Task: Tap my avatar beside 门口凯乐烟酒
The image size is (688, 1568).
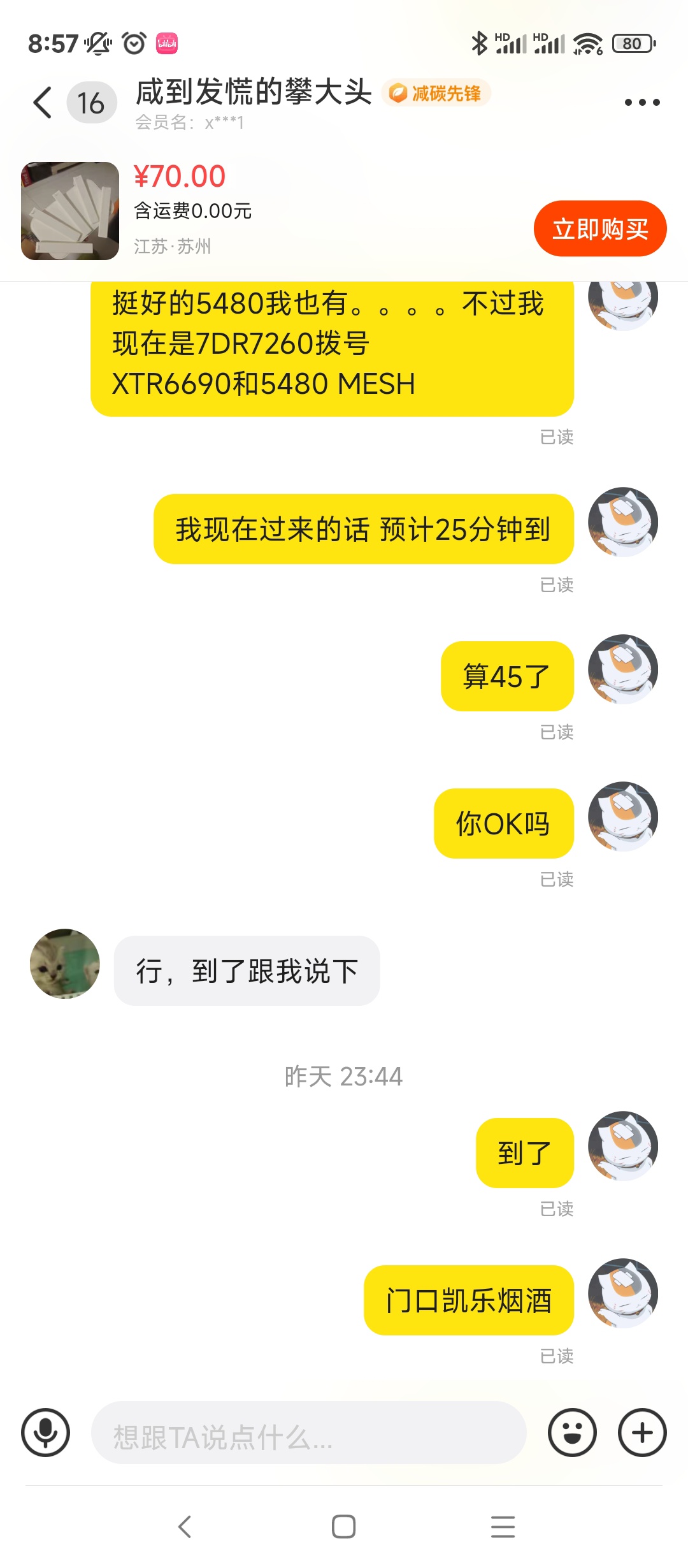Action: (622, 1293)
